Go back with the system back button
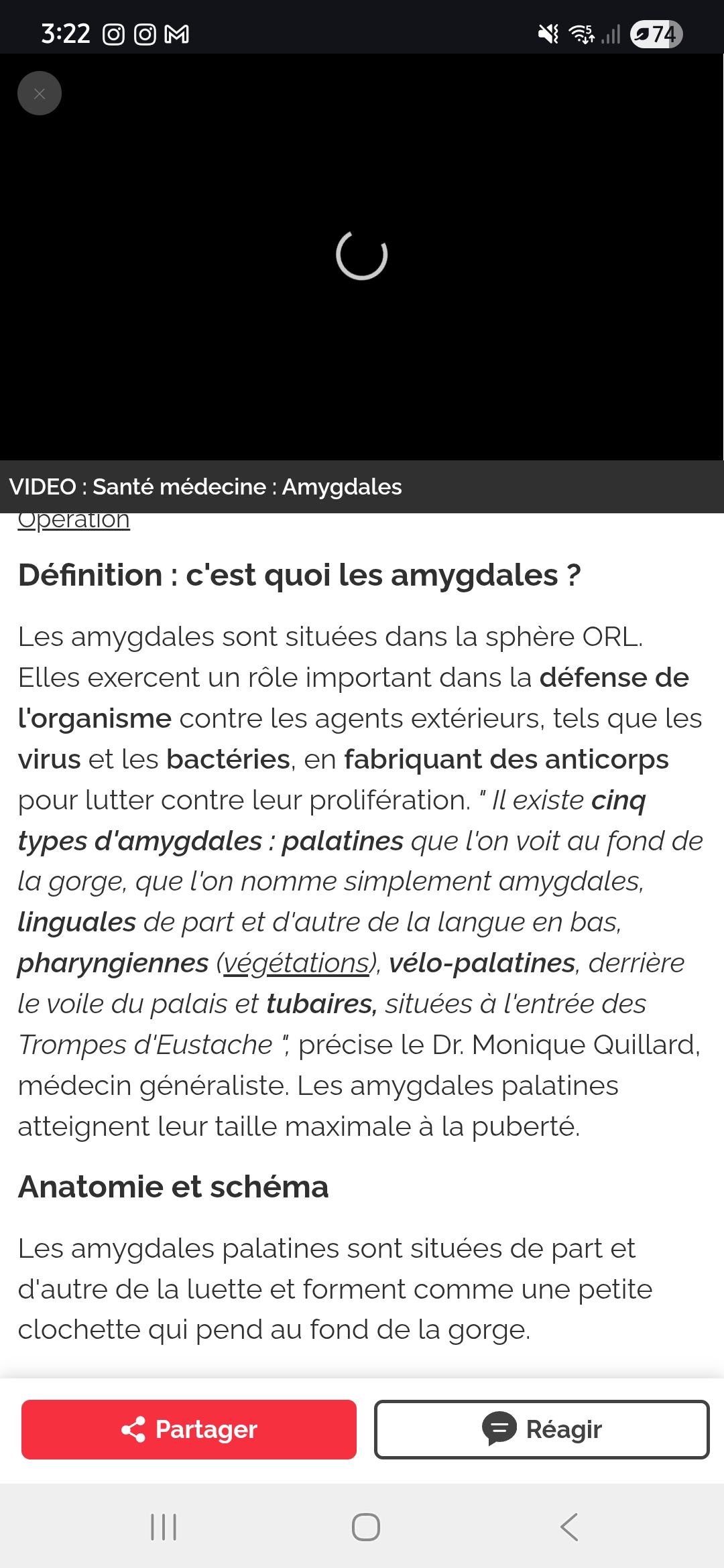The height and width of the screenshot is (1568, 724). click(x=569, y=1527)
